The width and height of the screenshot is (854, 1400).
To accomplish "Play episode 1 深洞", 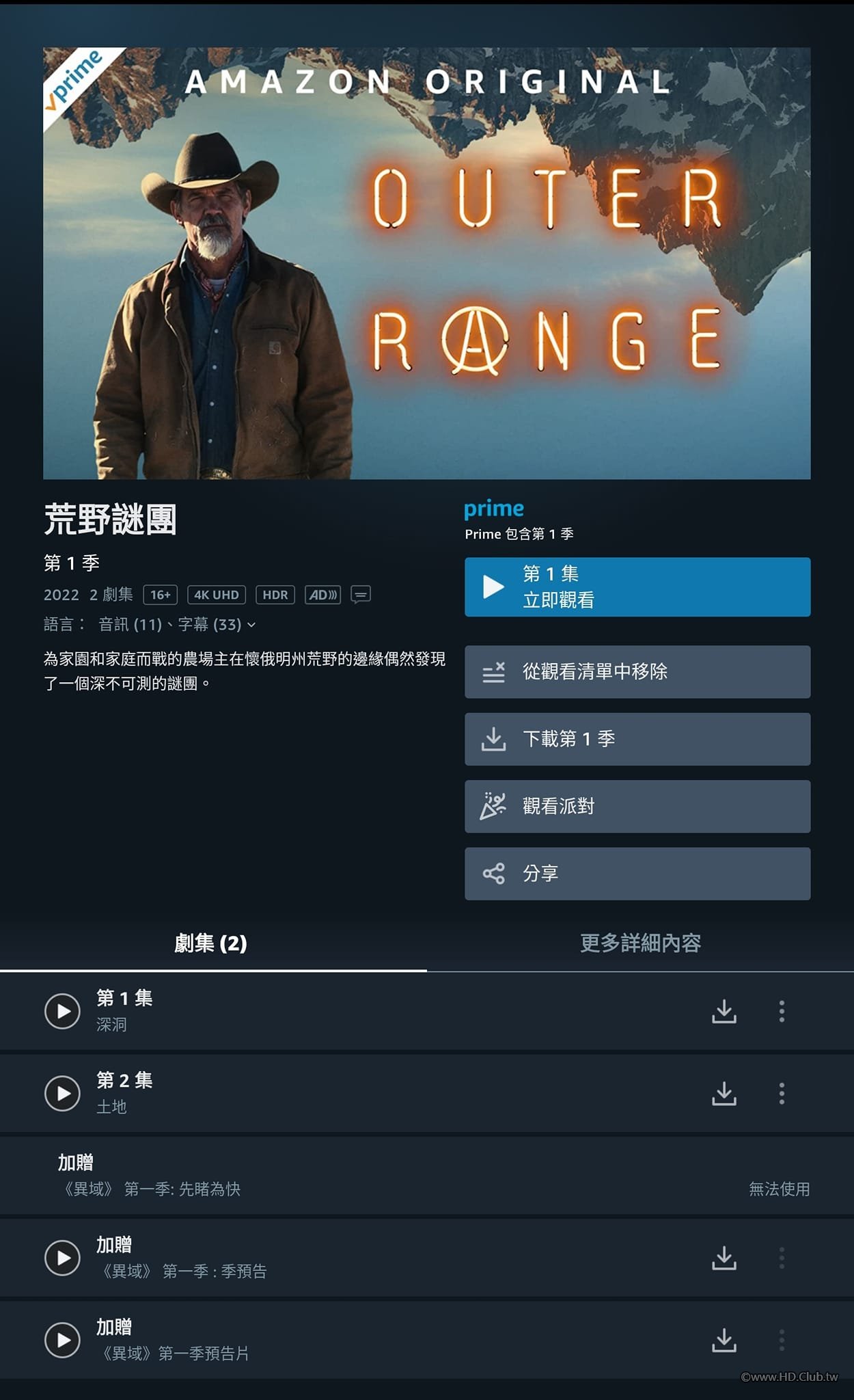I will 63,1011.
